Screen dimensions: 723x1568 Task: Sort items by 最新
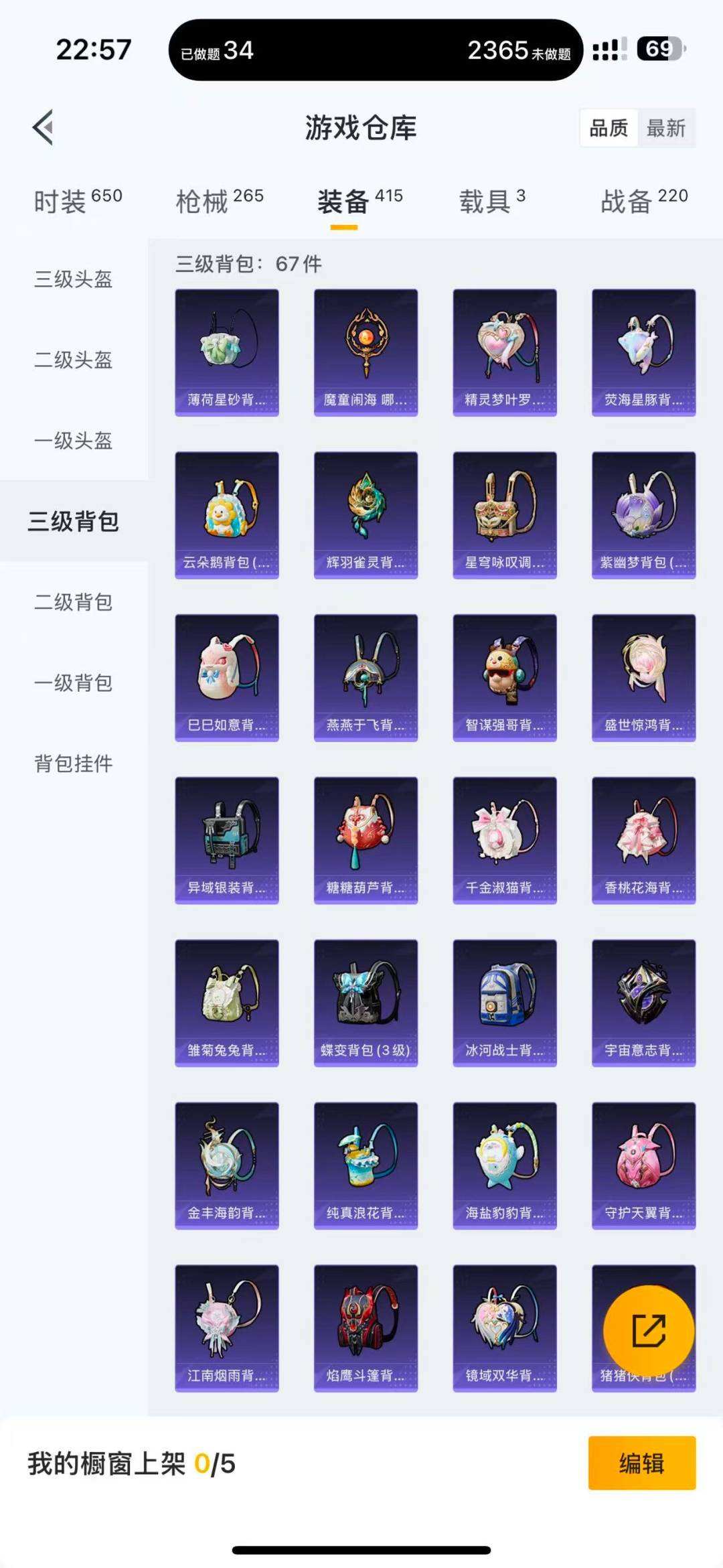(x=665, y=128)
